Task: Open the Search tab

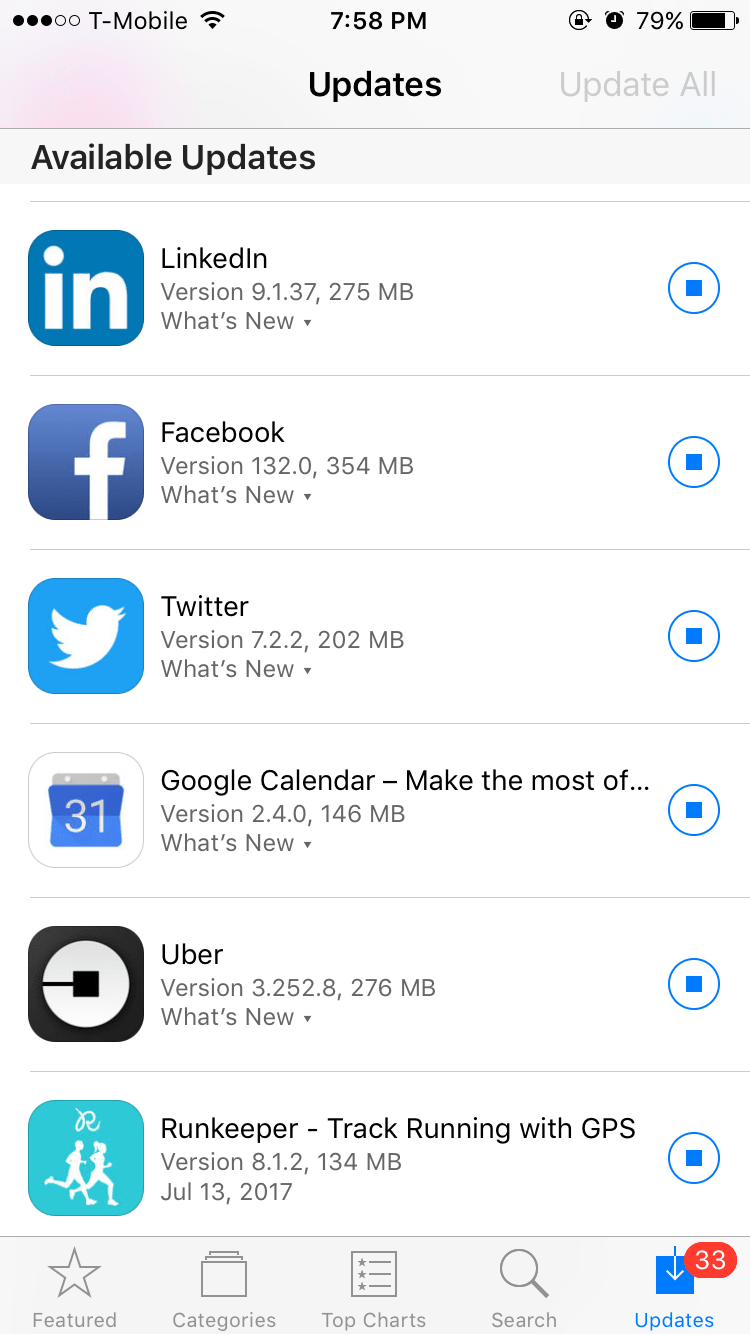Action: (x=524, y=1288)
